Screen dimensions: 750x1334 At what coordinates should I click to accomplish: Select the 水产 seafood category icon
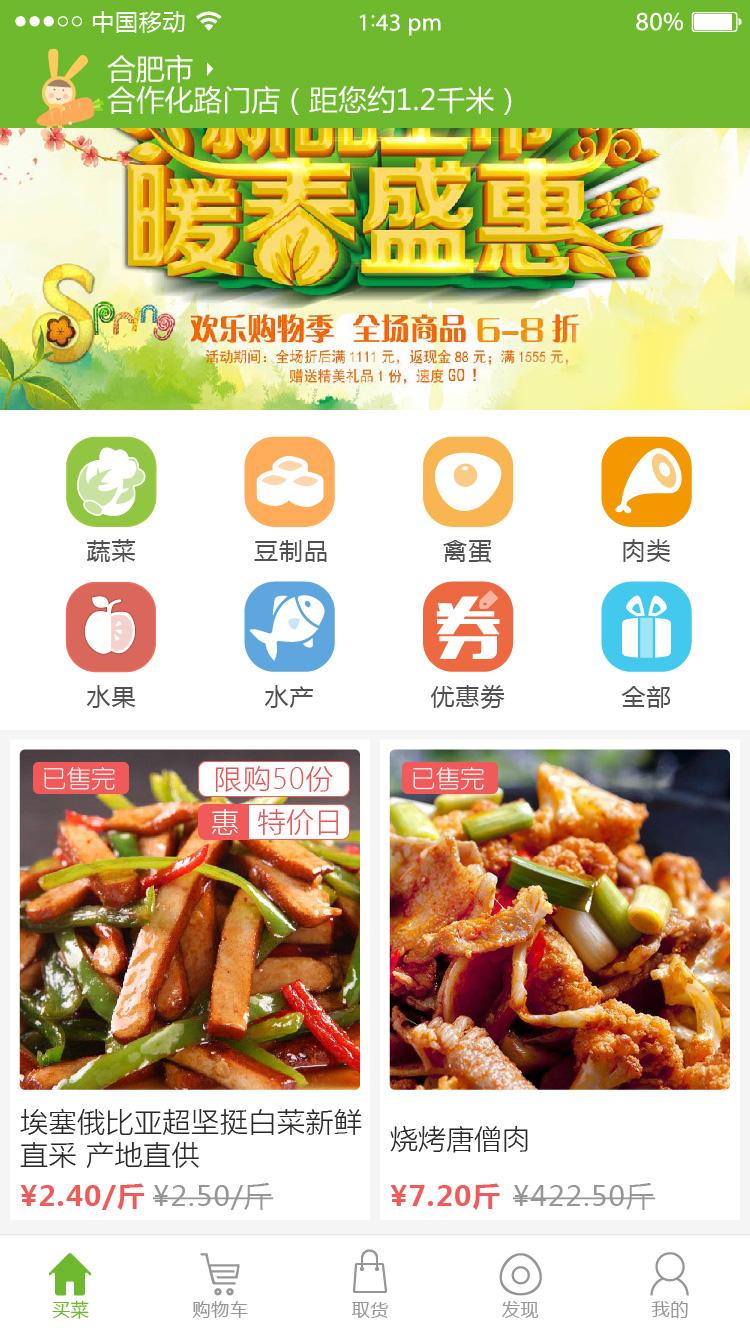click(288, 625)
